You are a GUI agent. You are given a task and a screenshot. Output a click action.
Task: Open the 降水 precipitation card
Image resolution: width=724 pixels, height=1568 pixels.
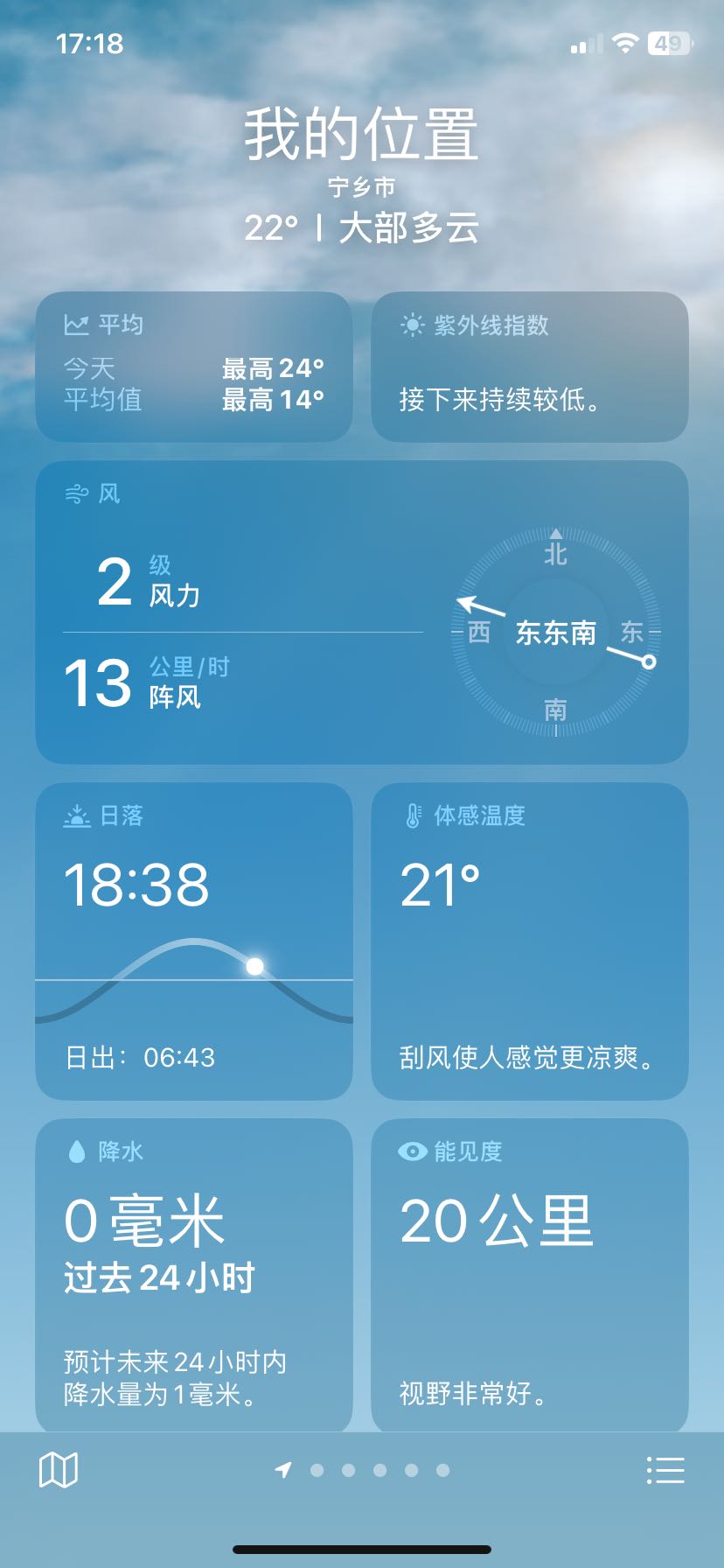(194, 1277)
